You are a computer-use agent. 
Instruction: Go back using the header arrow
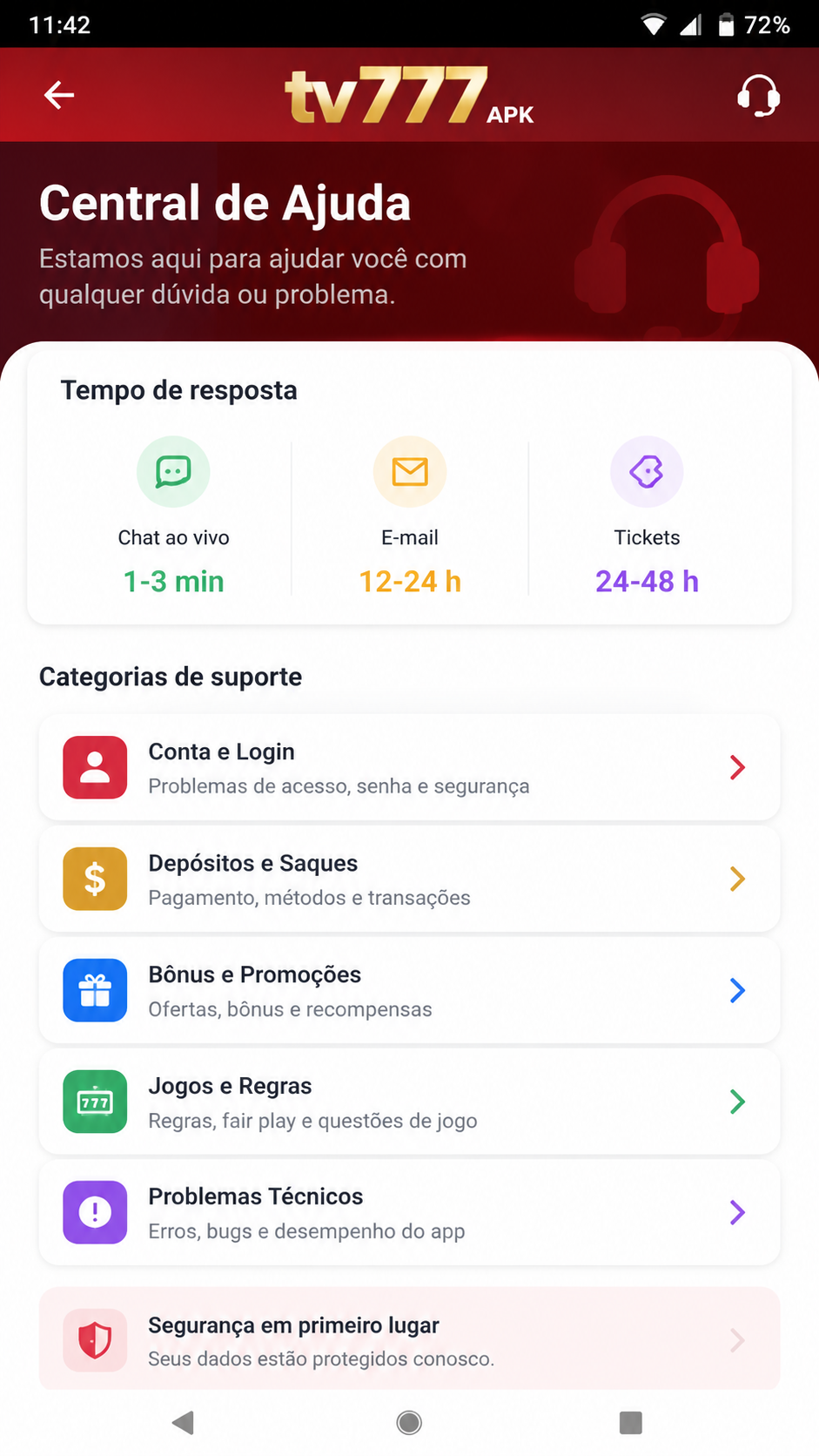59,95
